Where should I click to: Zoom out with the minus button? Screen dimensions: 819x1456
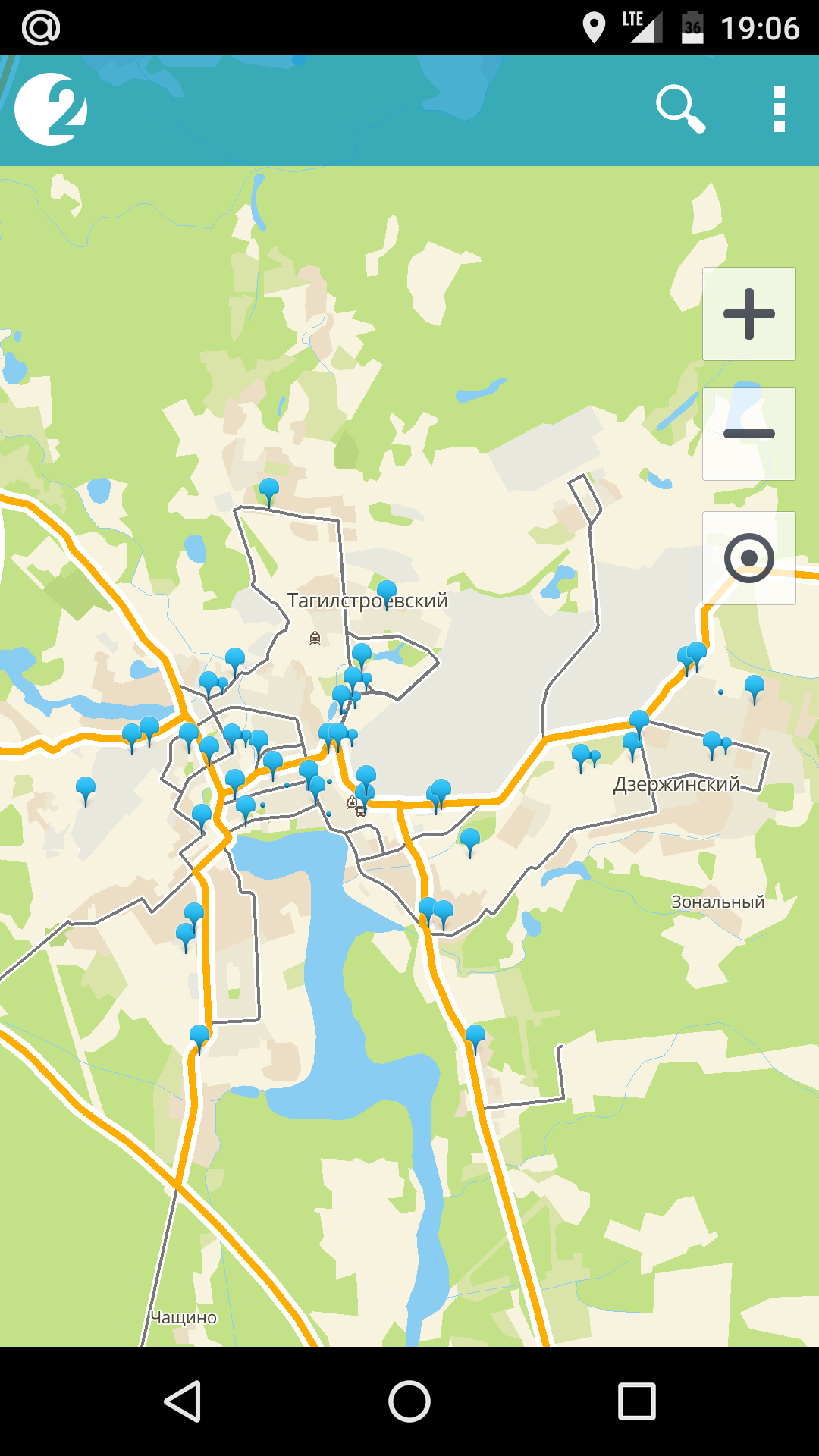point(748,434)
